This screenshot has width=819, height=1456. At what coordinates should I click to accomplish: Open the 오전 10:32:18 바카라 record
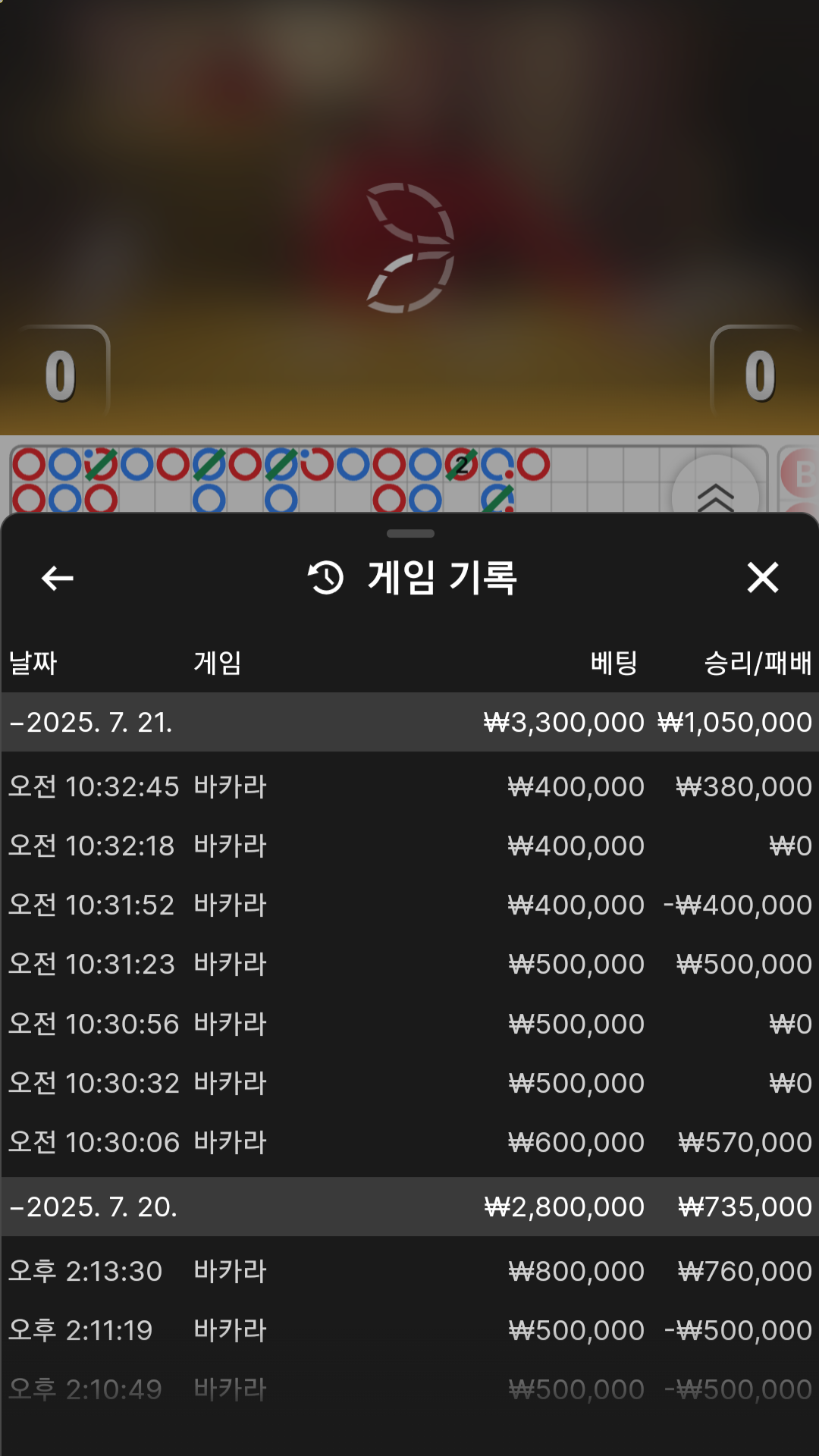tap(409, 846)
